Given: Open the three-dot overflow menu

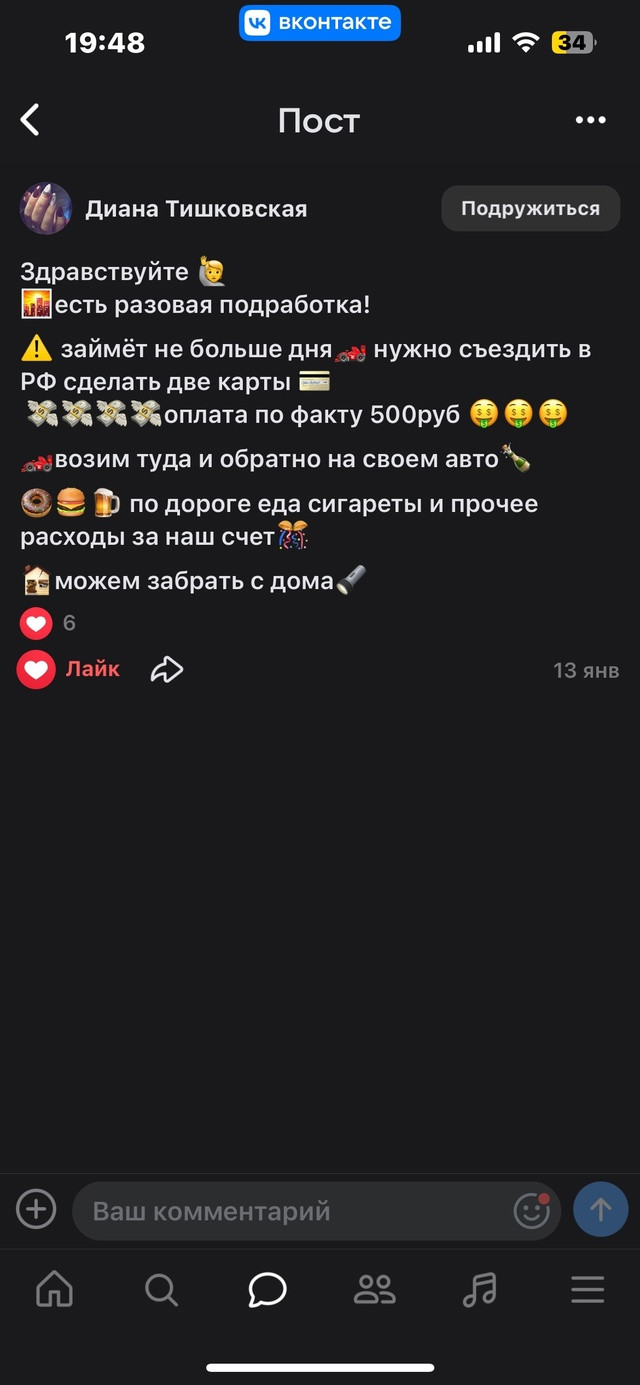Looking at the screenshot, I should 591,120.
